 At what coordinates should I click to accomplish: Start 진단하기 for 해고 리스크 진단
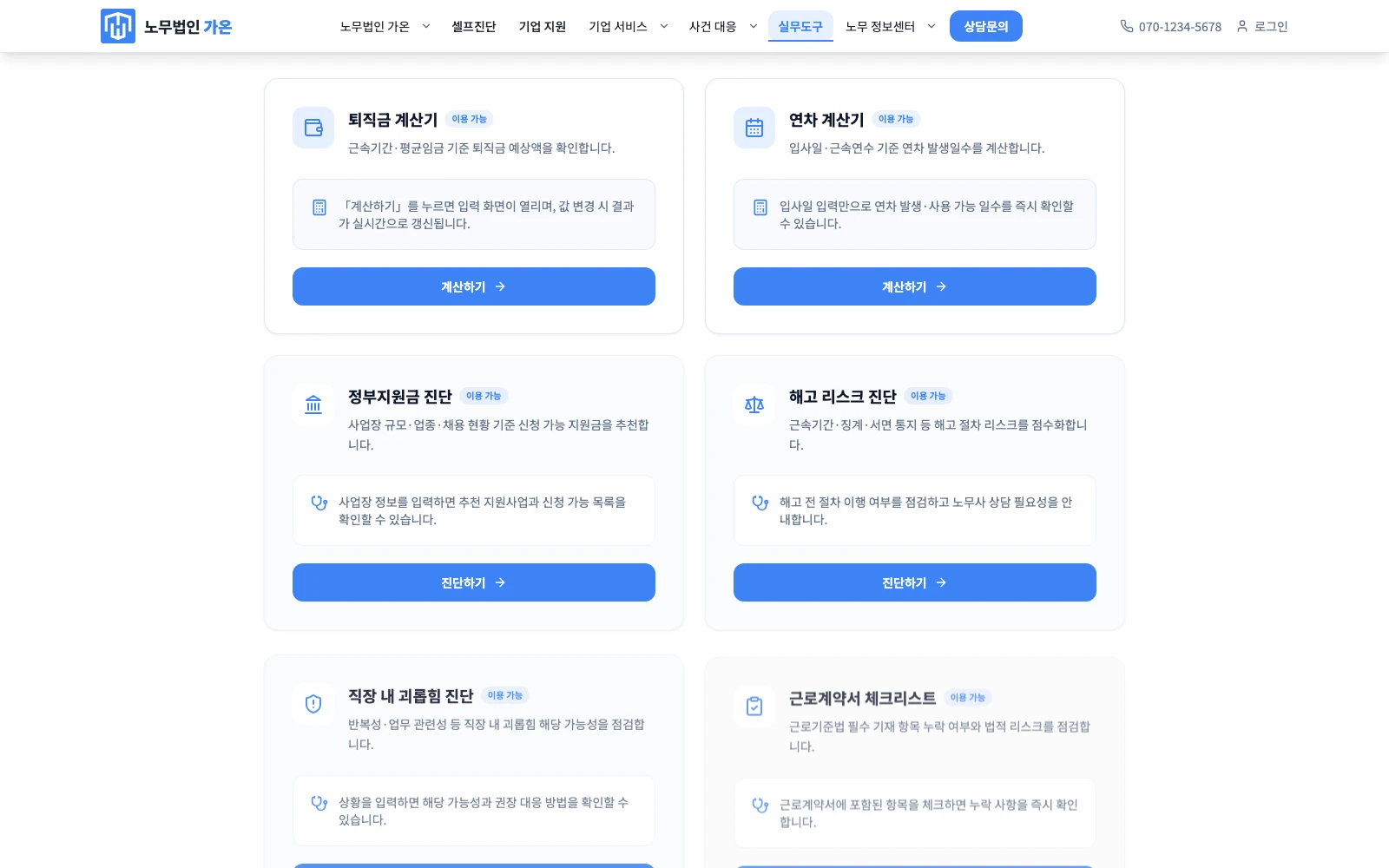(x=915, y=582)
